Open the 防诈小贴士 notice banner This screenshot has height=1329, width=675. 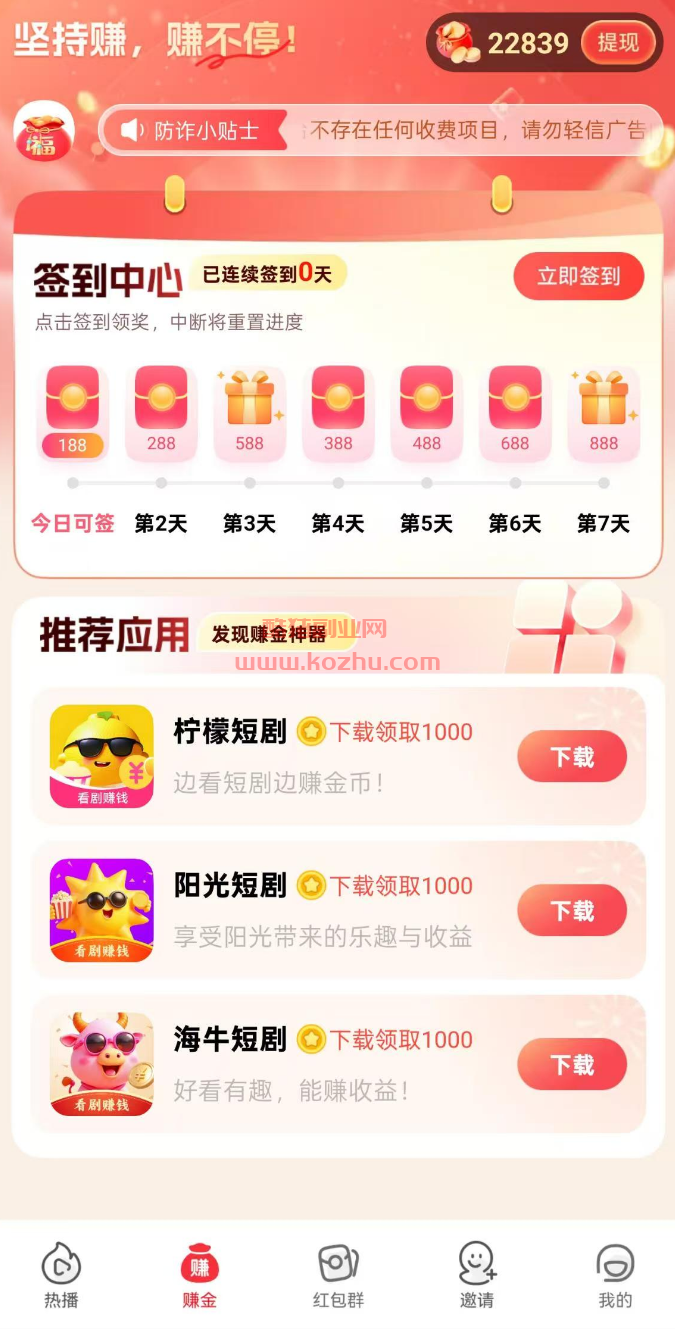click(x=380, y=130)
